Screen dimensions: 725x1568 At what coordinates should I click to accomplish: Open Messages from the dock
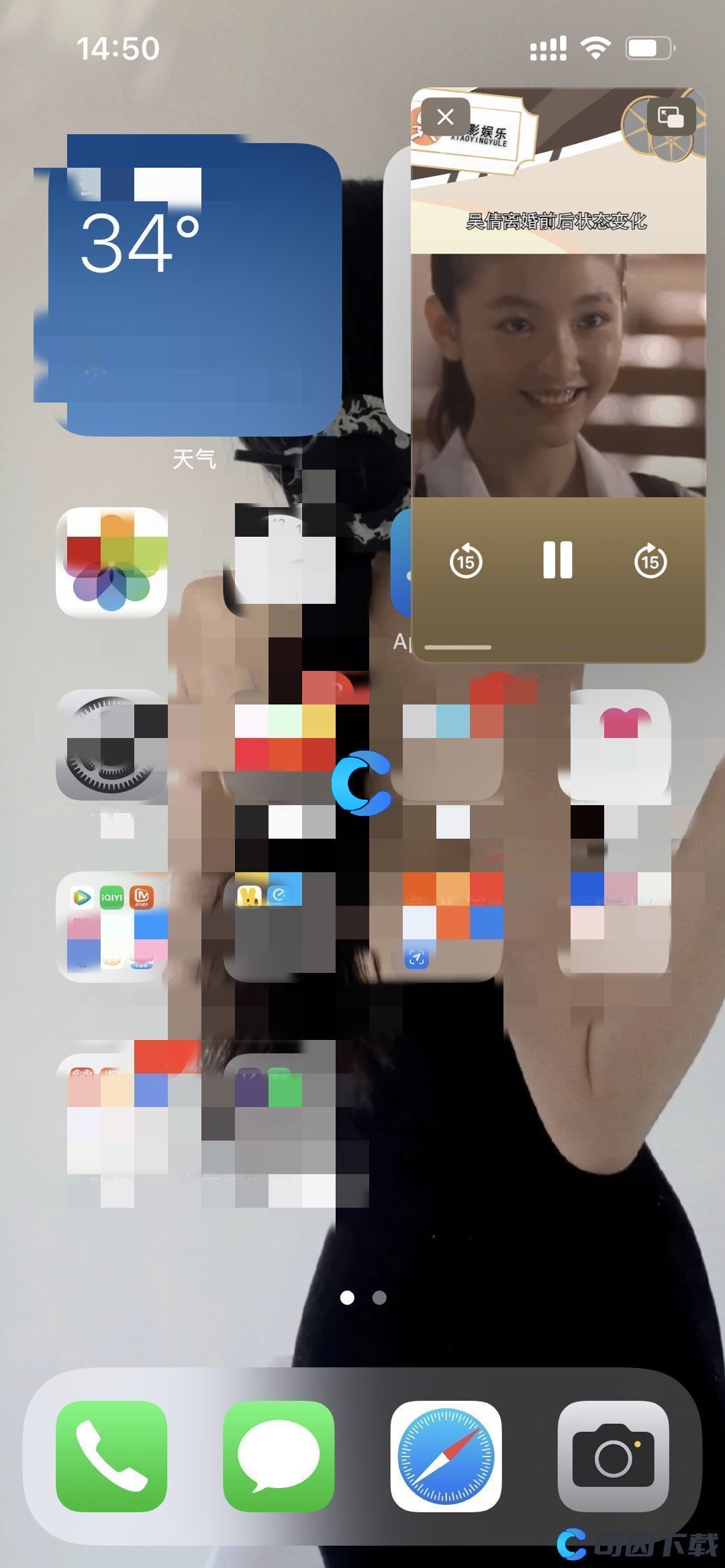click(x=278, y=1457)
